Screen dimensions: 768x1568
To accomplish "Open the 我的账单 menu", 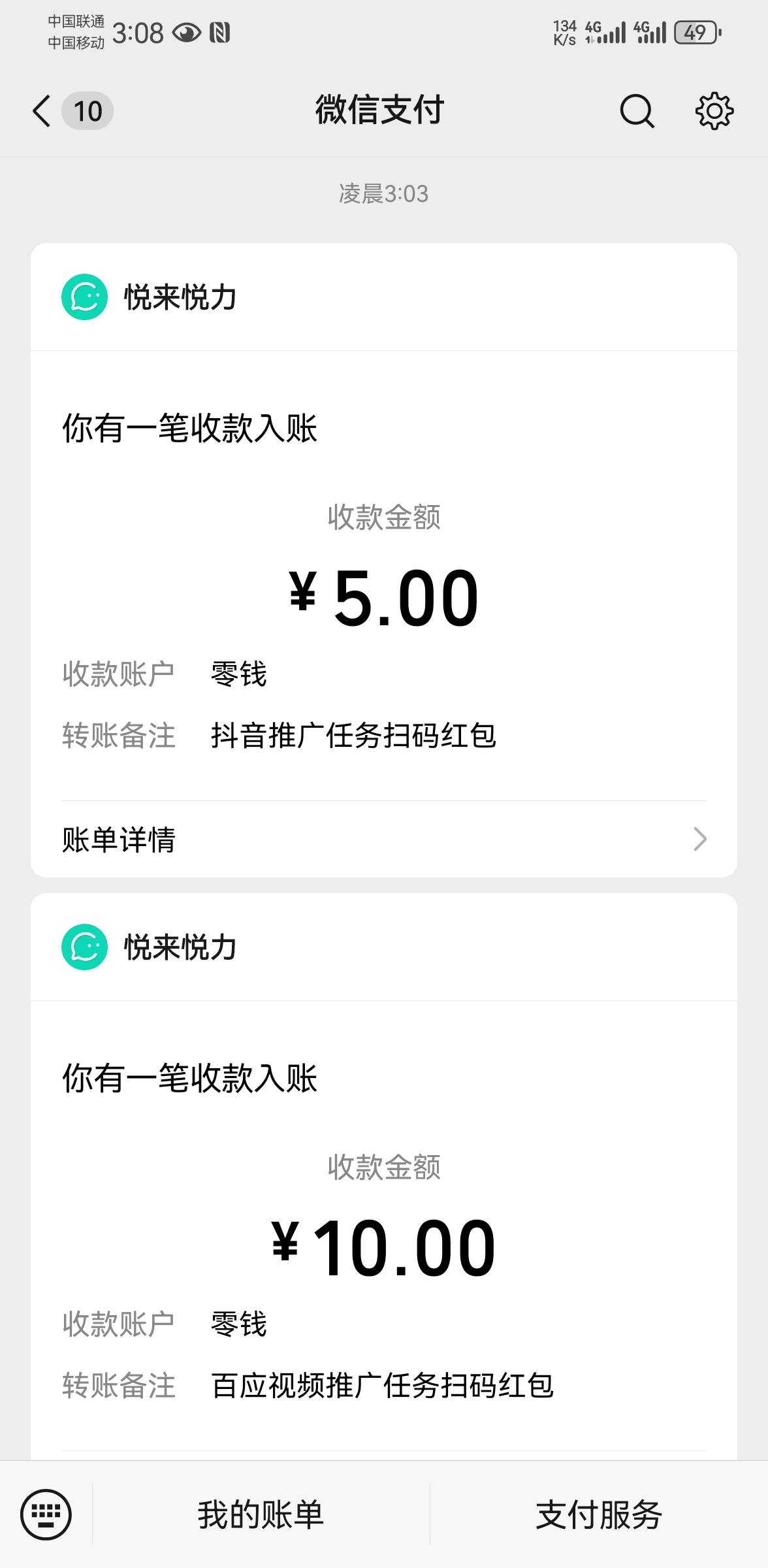I will pyautogui.click(x=261, y=1514).
